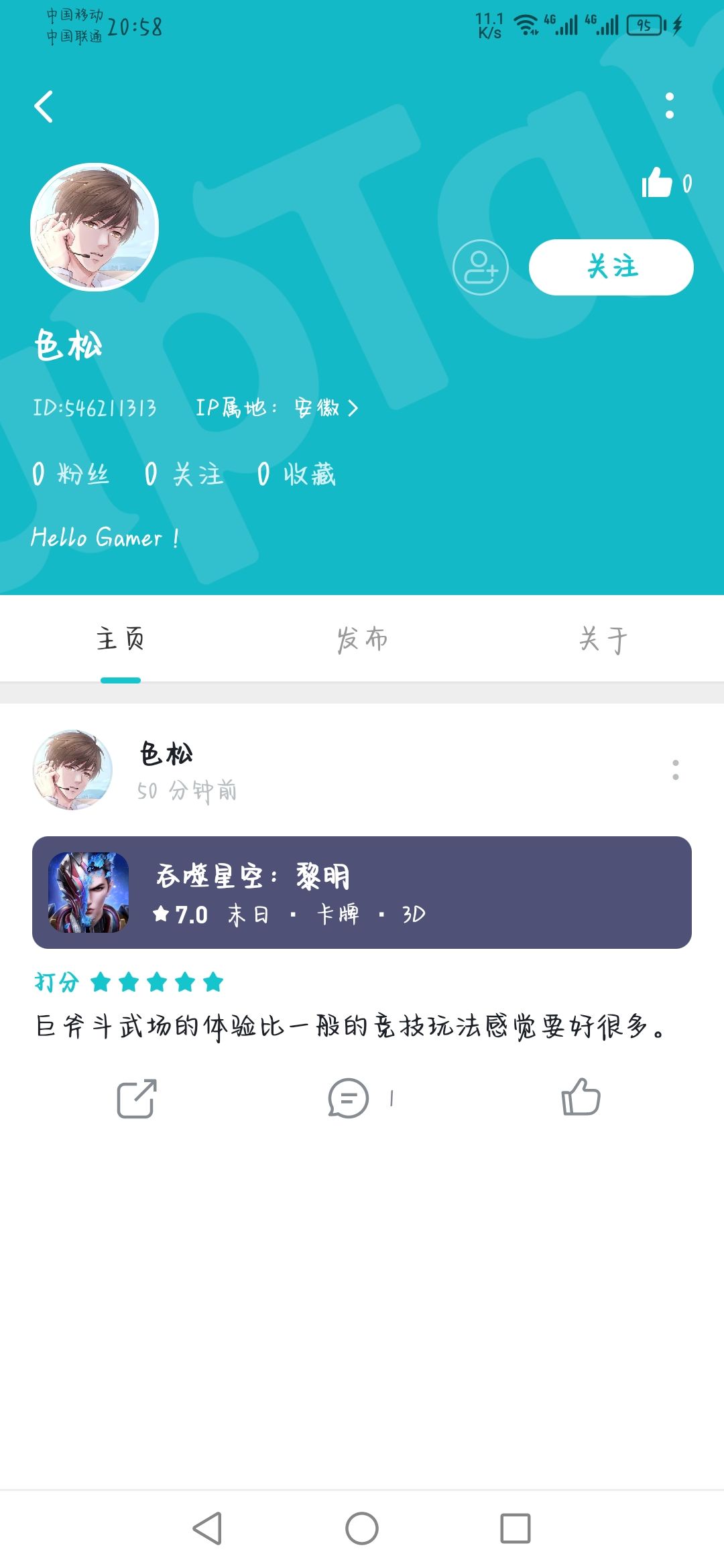Share the review post
The width and height of the screenshot is (724, 1568).
[x=137, y=1098]
